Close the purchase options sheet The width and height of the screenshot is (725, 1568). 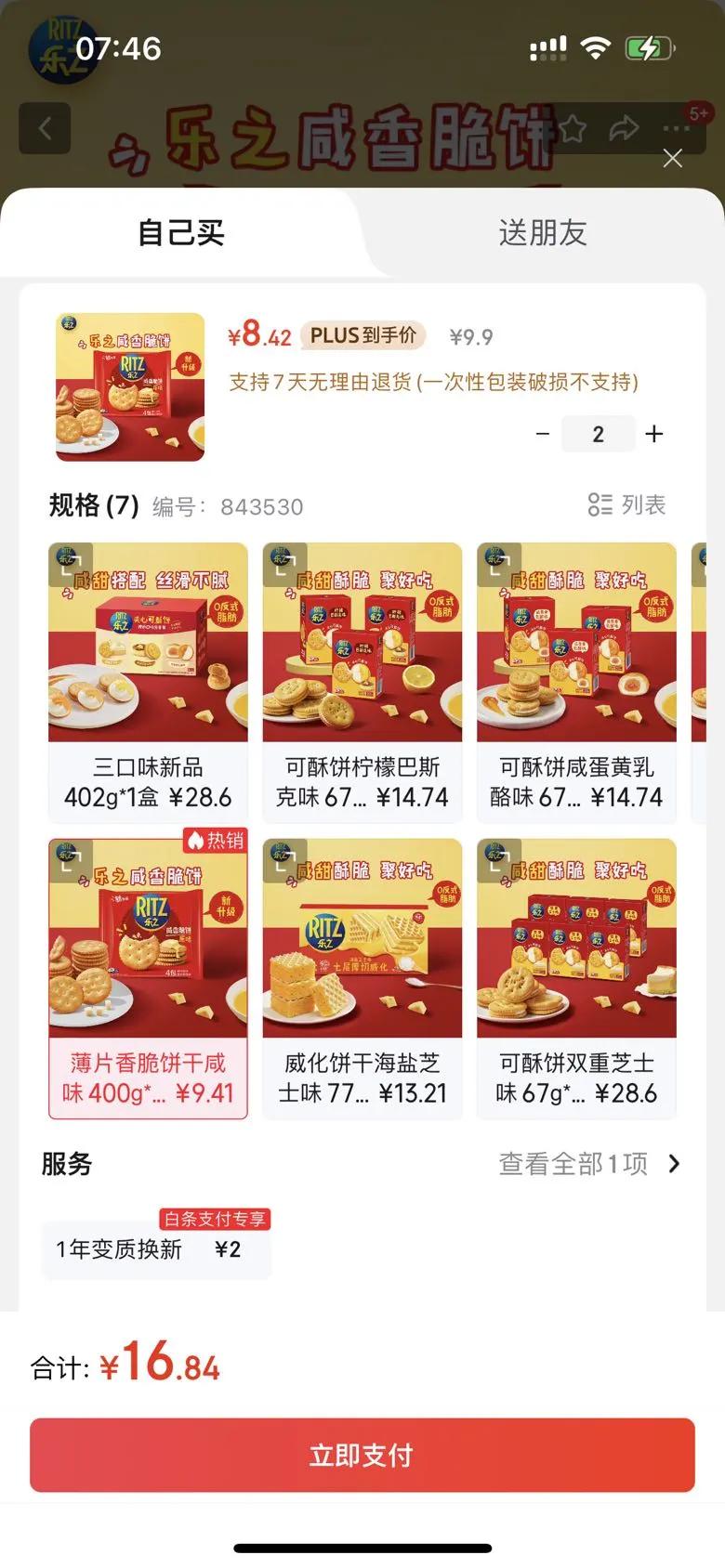[x=672, y=159]
